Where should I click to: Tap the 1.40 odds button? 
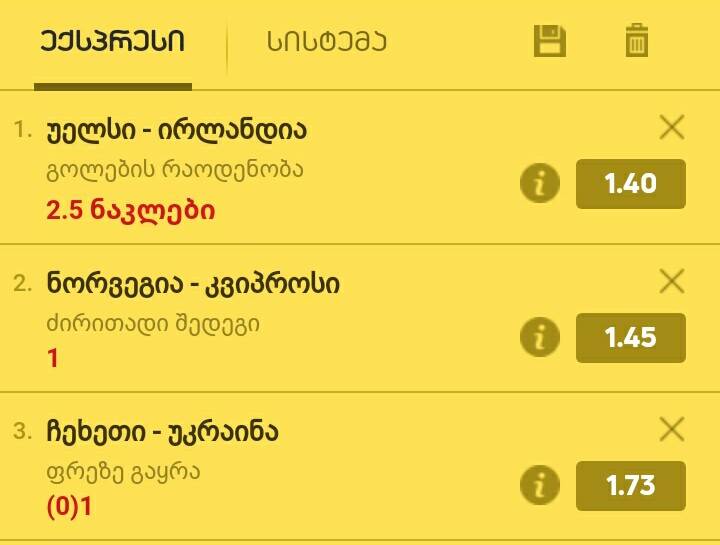[630, 184]
